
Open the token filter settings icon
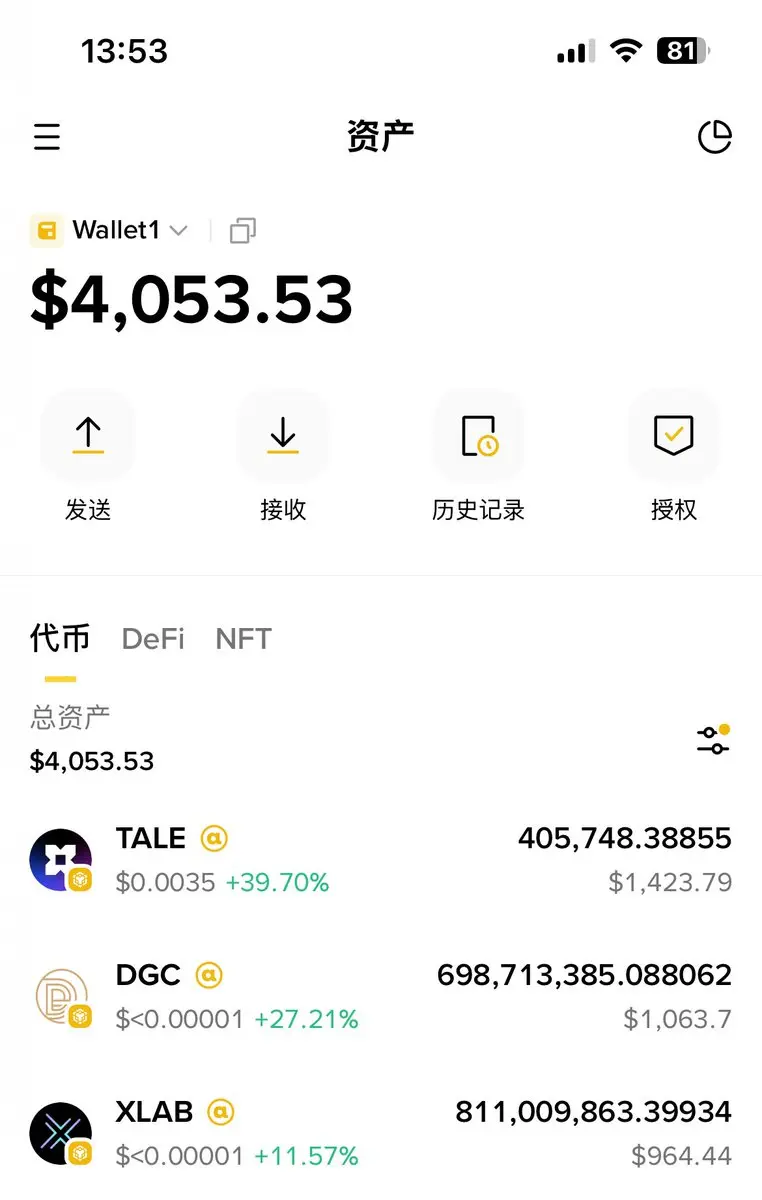click(713, 741)
